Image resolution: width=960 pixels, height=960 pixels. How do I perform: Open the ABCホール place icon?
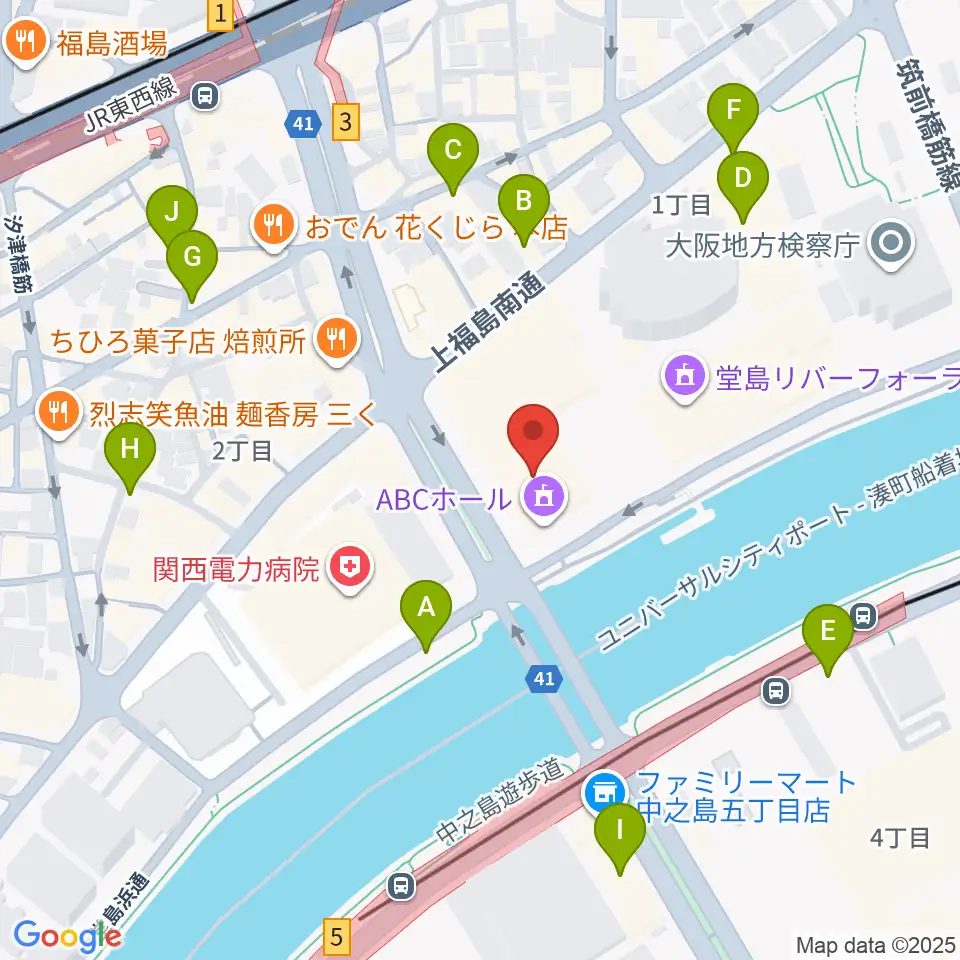(544, 498)
